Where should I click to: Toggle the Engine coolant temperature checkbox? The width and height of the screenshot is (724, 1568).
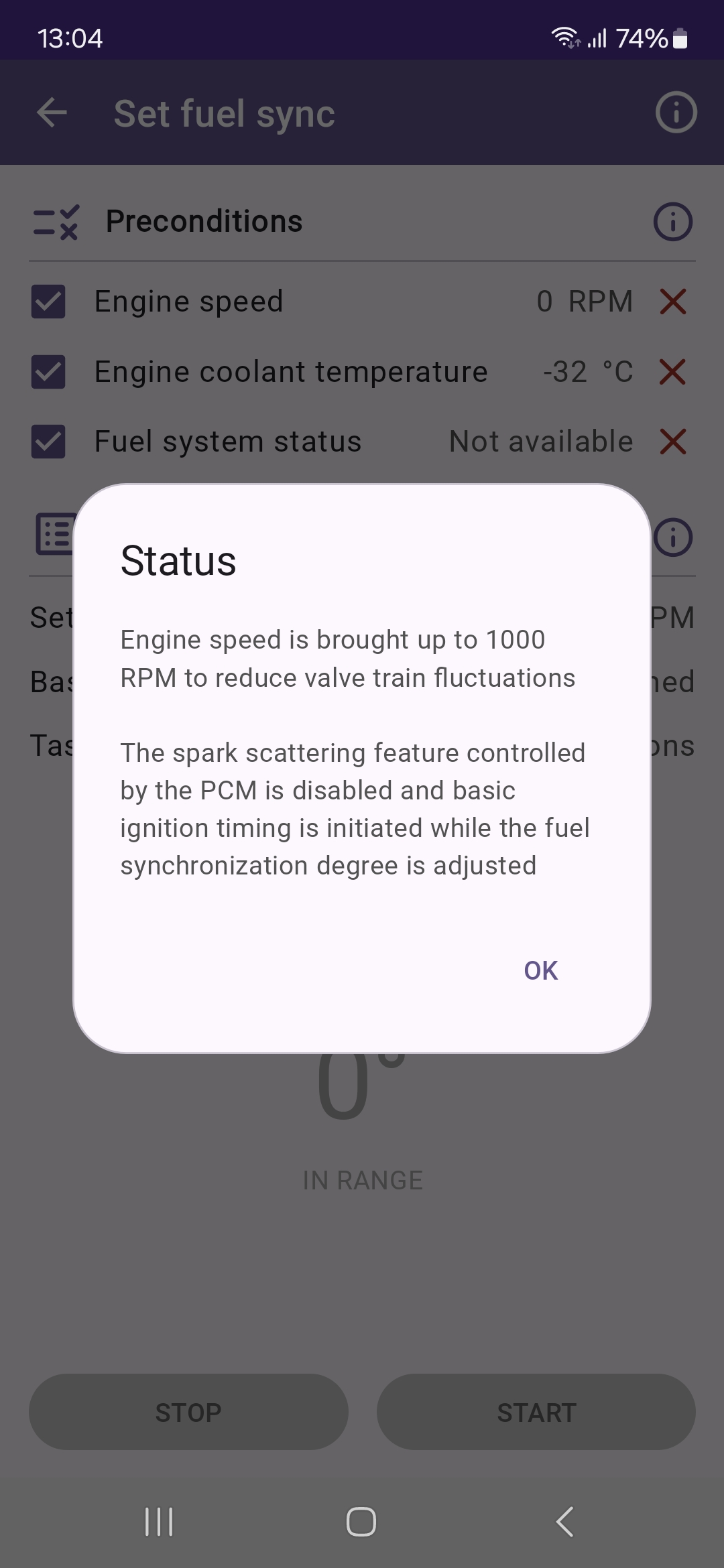coord(48,372)
